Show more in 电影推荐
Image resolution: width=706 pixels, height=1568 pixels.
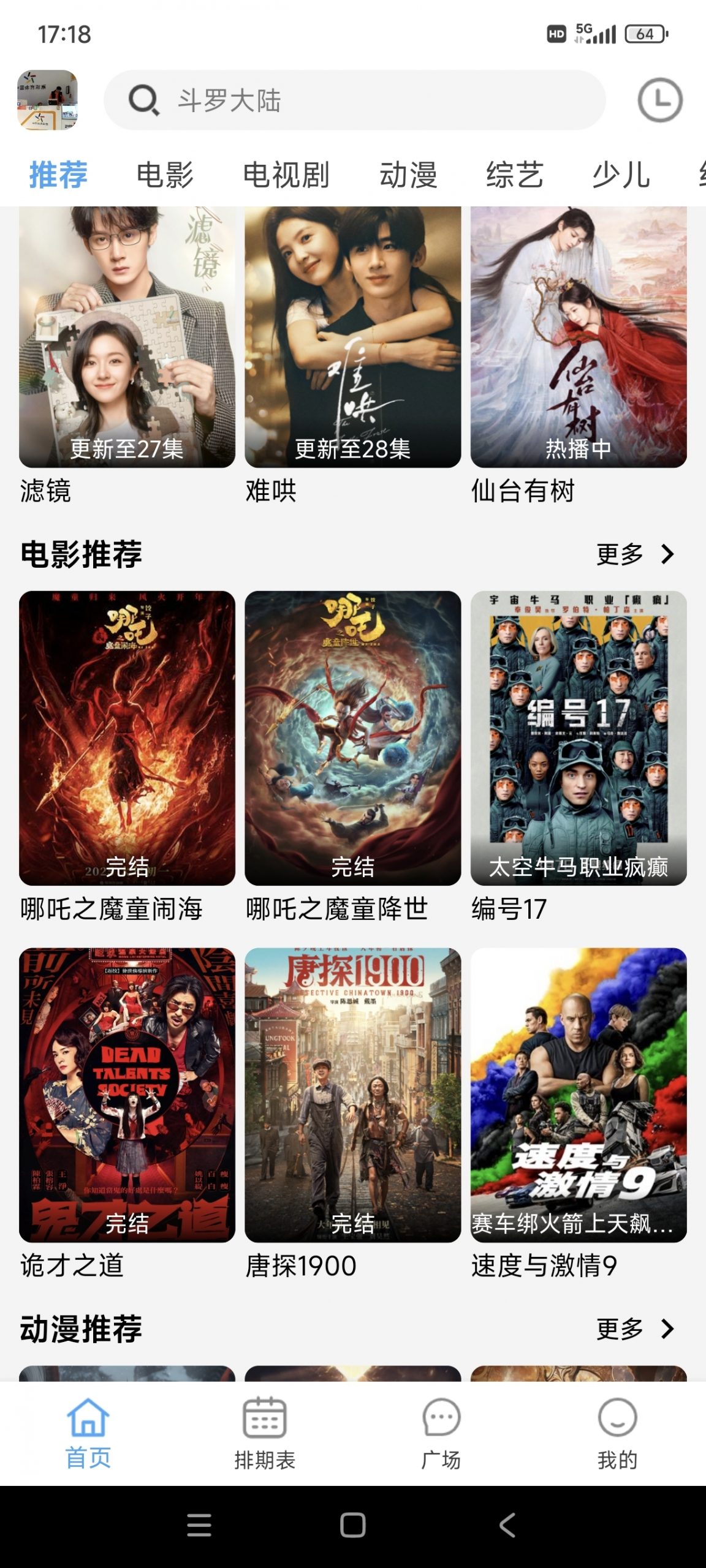click(635, 554)
